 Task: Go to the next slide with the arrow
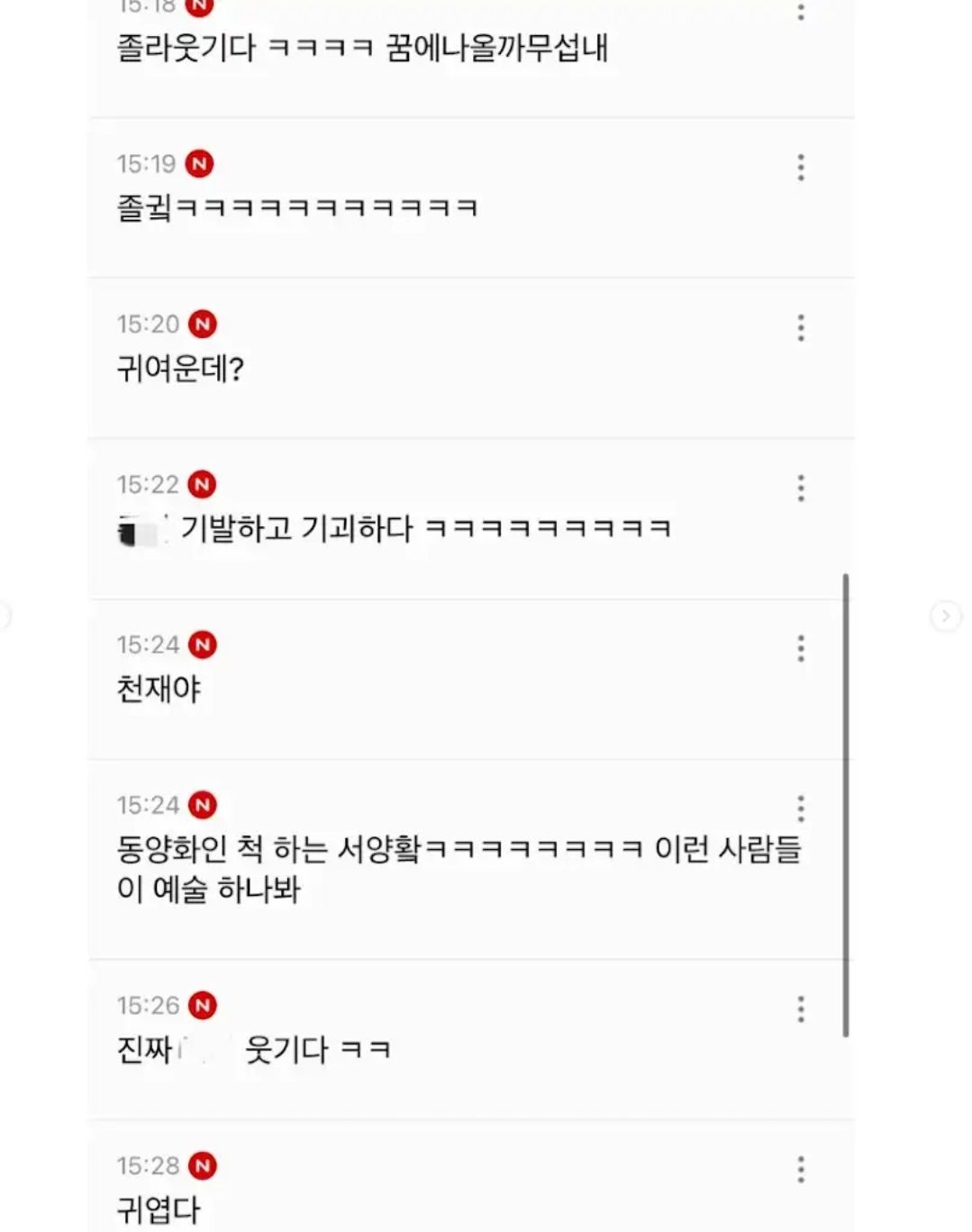click(x=945, y=616)
